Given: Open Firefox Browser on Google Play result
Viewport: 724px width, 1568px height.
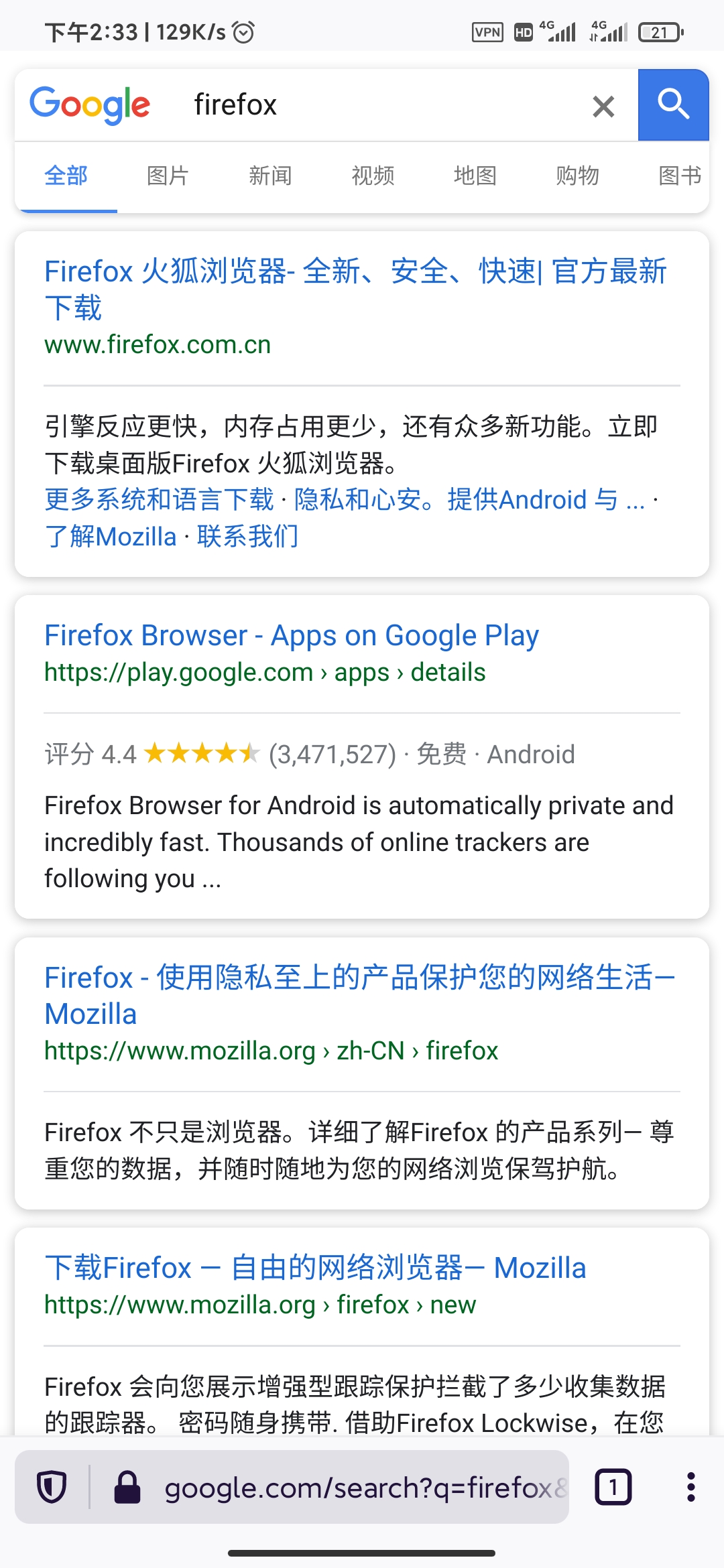Looking at the screenshot, I should pyautogui.click(x=292, y=635).
